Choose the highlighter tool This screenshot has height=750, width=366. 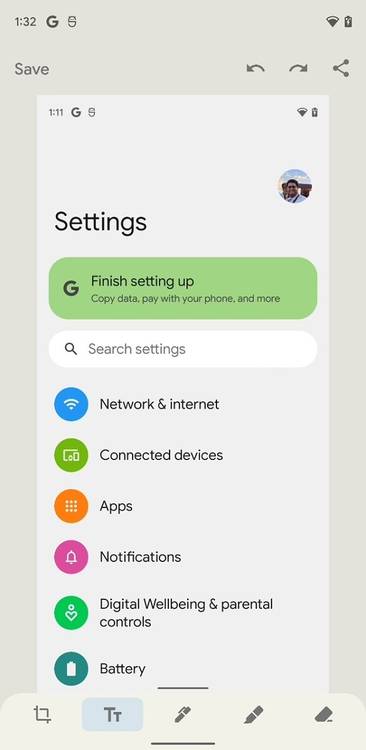coord(253,715)
